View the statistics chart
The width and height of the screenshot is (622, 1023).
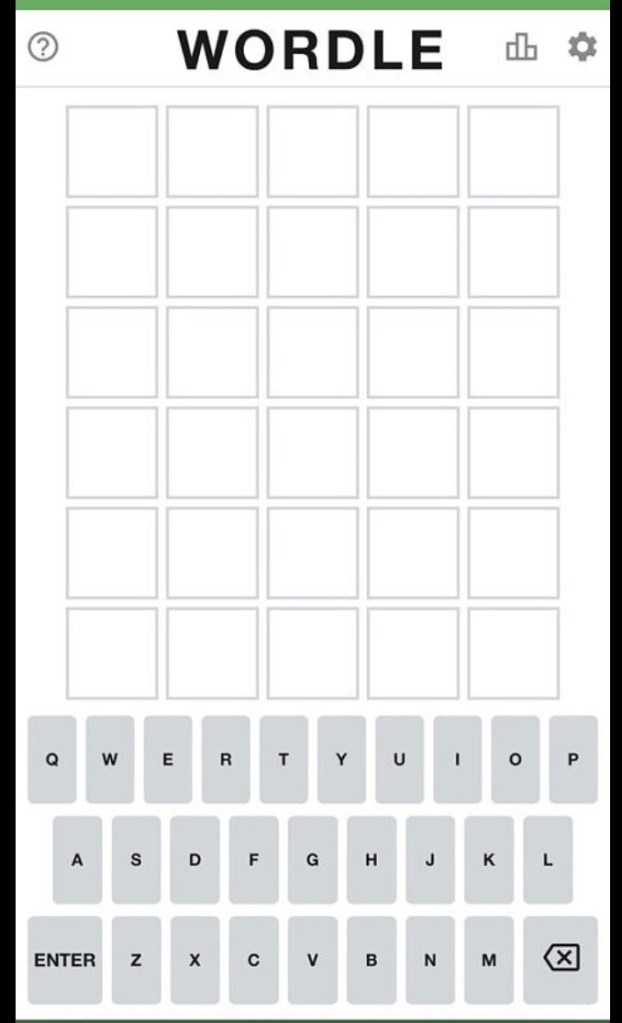point(521,47)
